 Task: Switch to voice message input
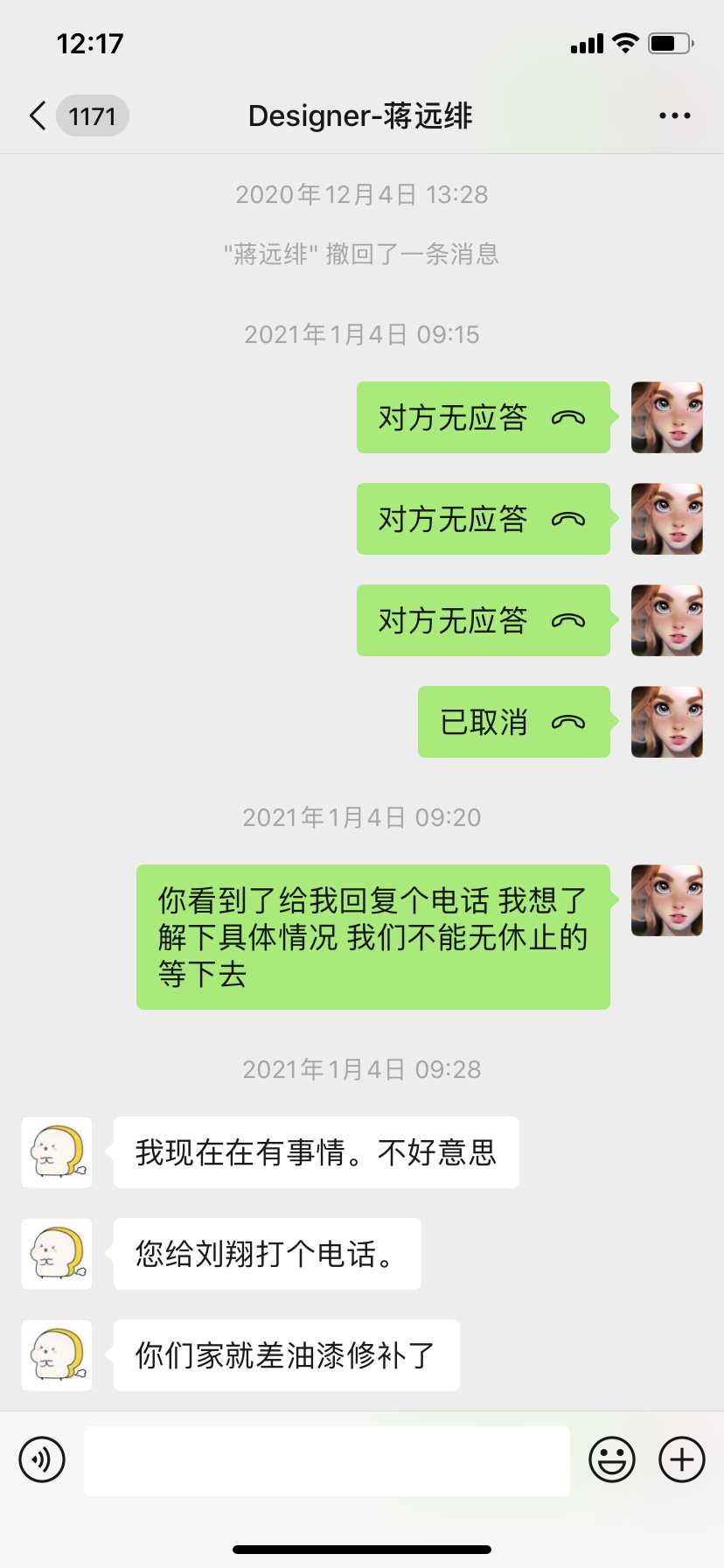[42, 1459]
